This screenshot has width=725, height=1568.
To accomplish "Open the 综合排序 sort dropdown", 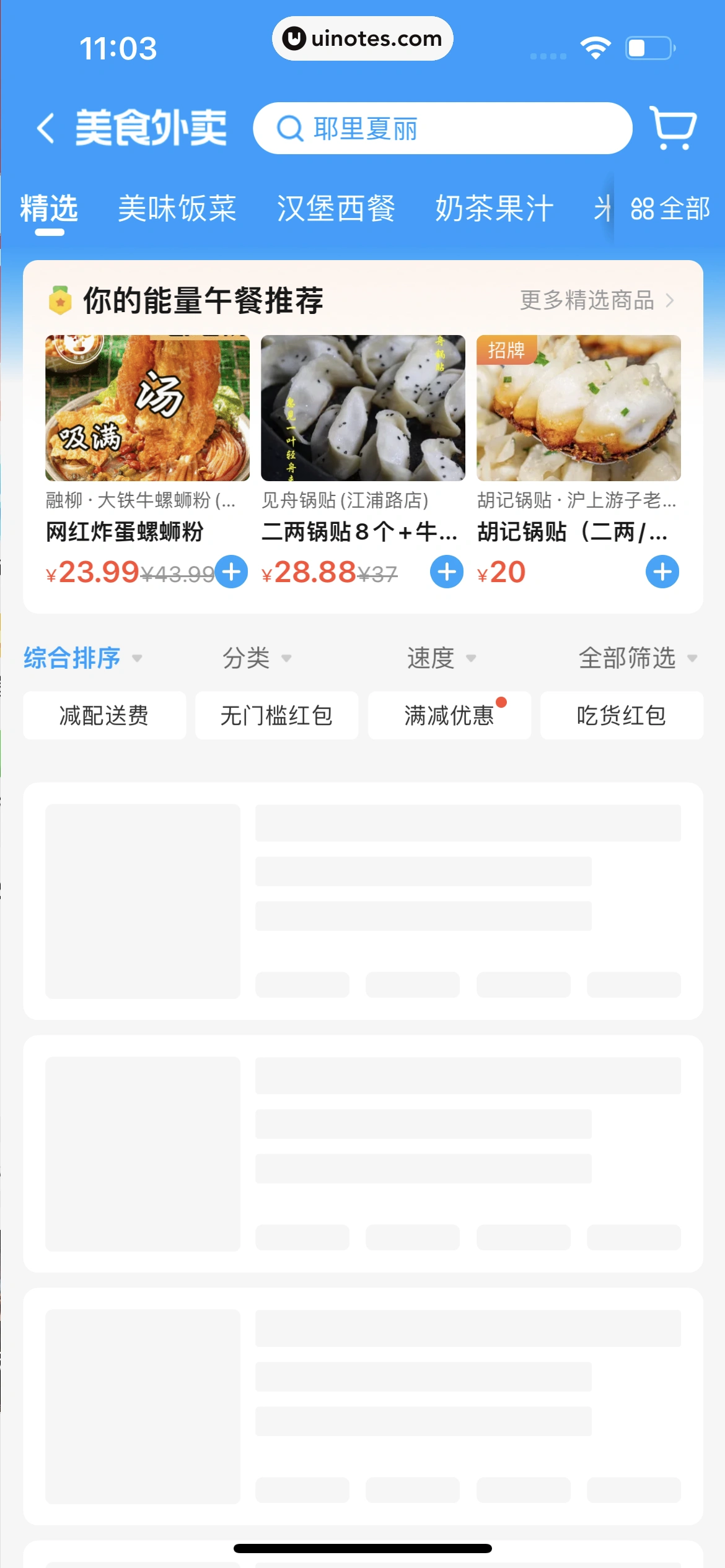I will [x=81, y=658].
